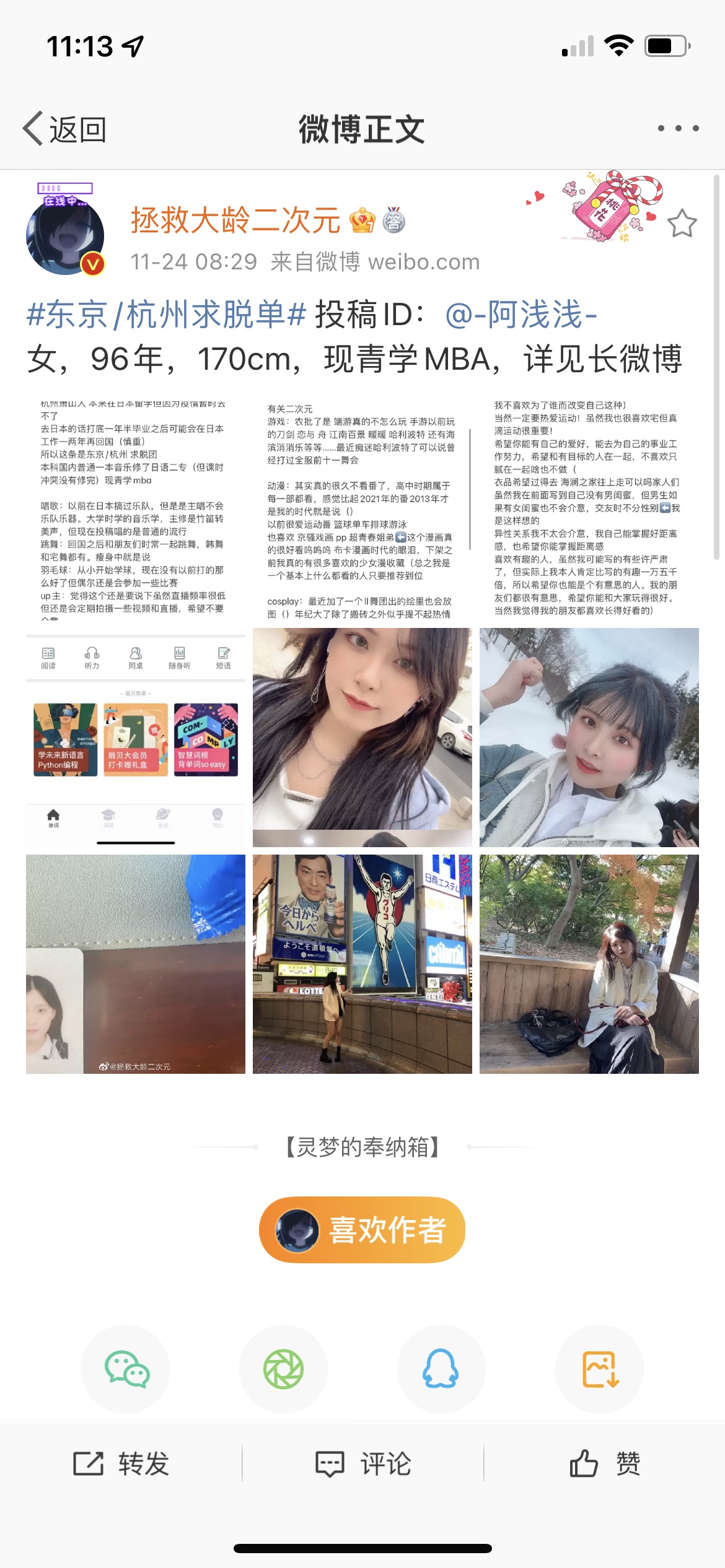Like the post with 赞
Viewport: 725px width, 1568px height.
[604, 1464]
